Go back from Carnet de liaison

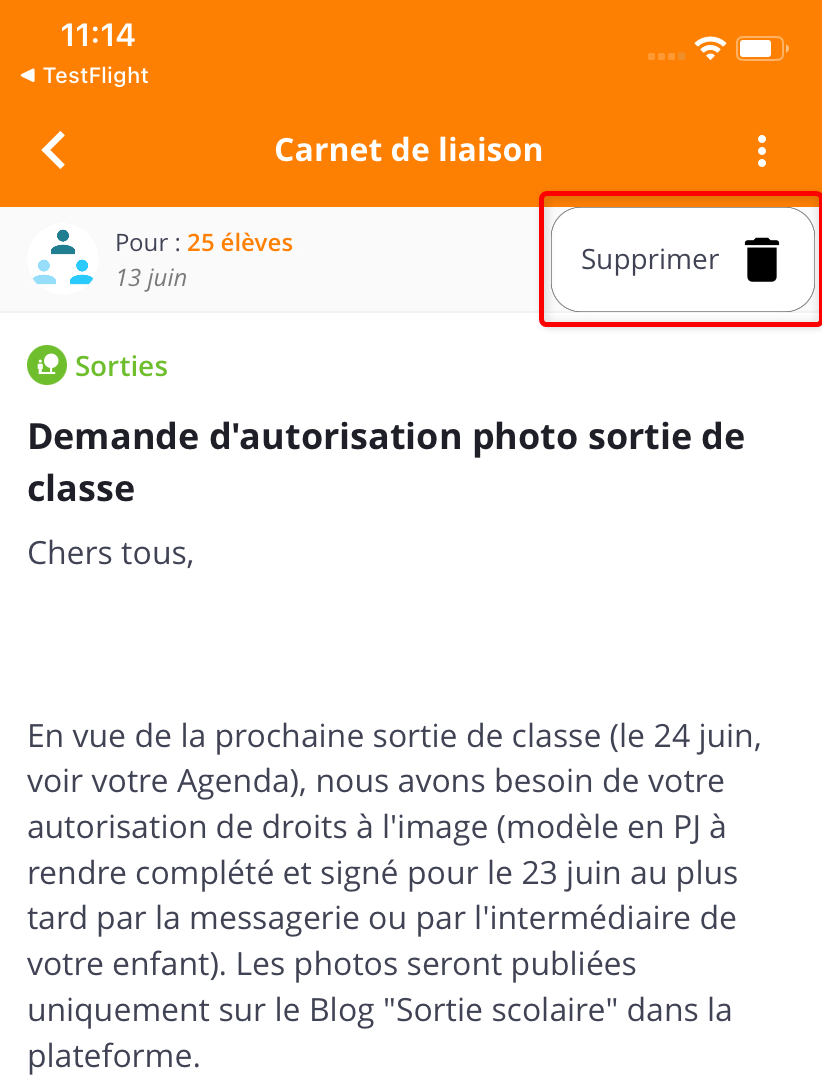(54, 151)
